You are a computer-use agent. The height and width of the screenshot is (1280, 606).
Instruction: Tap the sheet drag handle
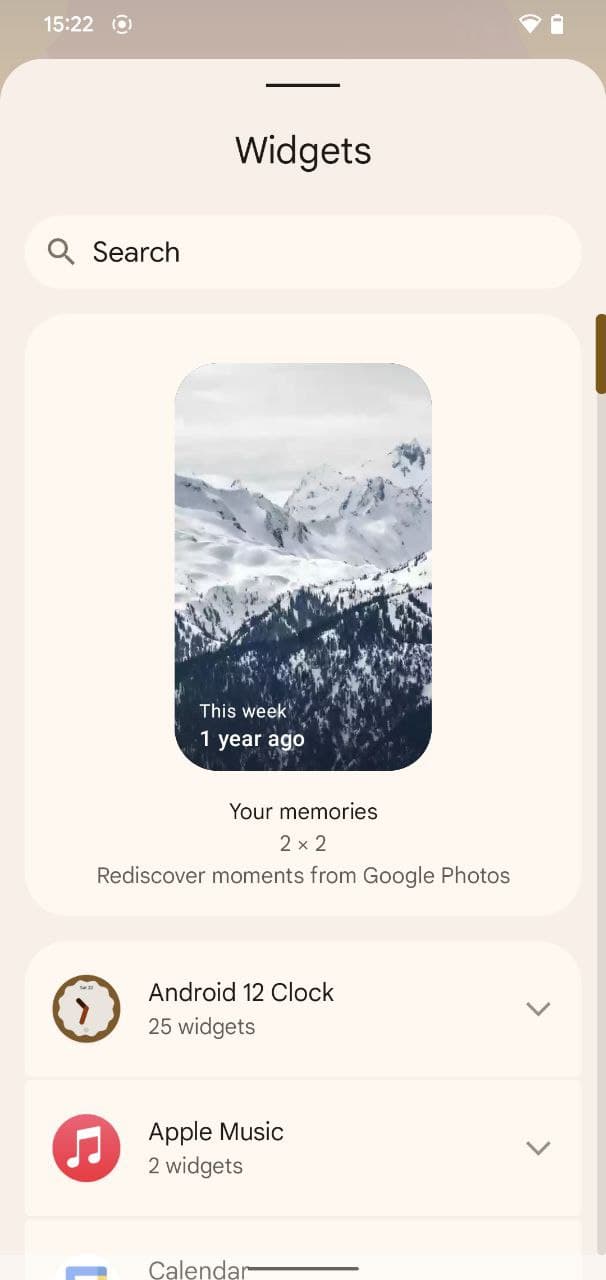coord(303,85)
